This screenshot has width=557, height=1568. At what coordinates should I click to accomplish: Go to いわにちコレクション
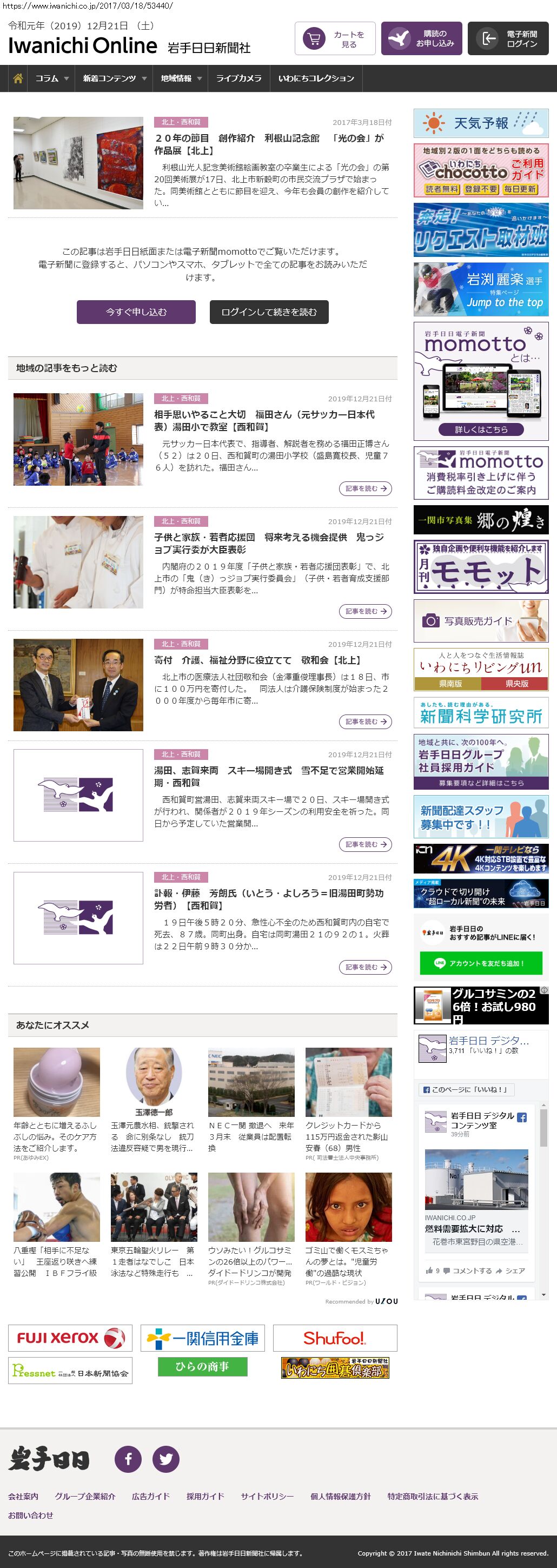tap(316, 78)
